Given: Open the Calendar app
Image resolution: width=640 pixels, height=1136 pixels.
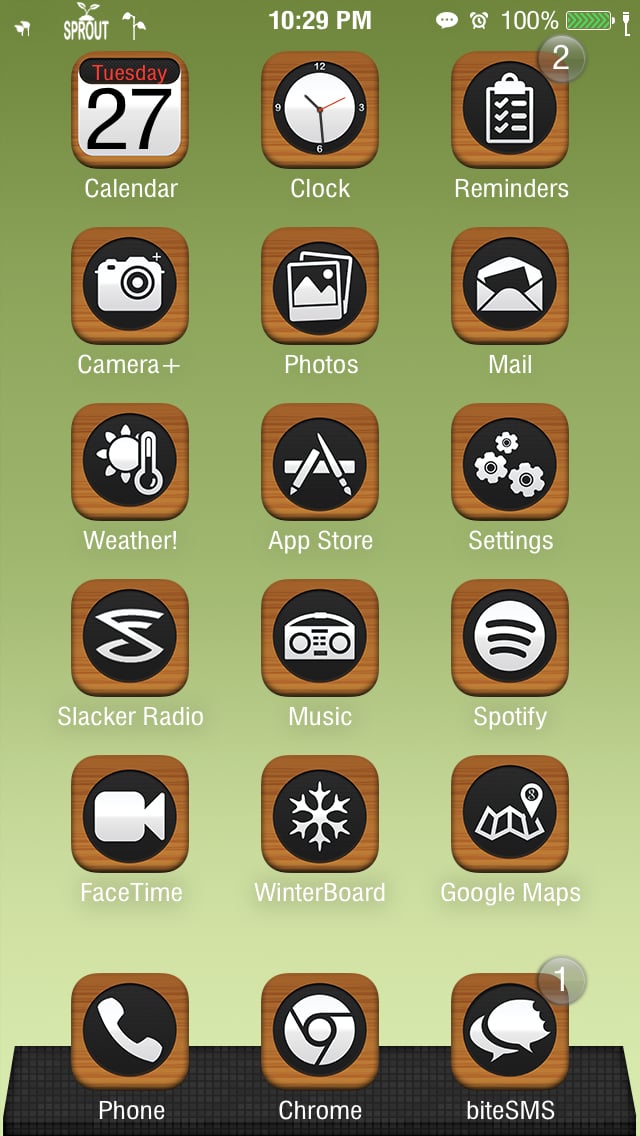Looking at the screenshot, I should pyautogui.click(x=130, y=109).
